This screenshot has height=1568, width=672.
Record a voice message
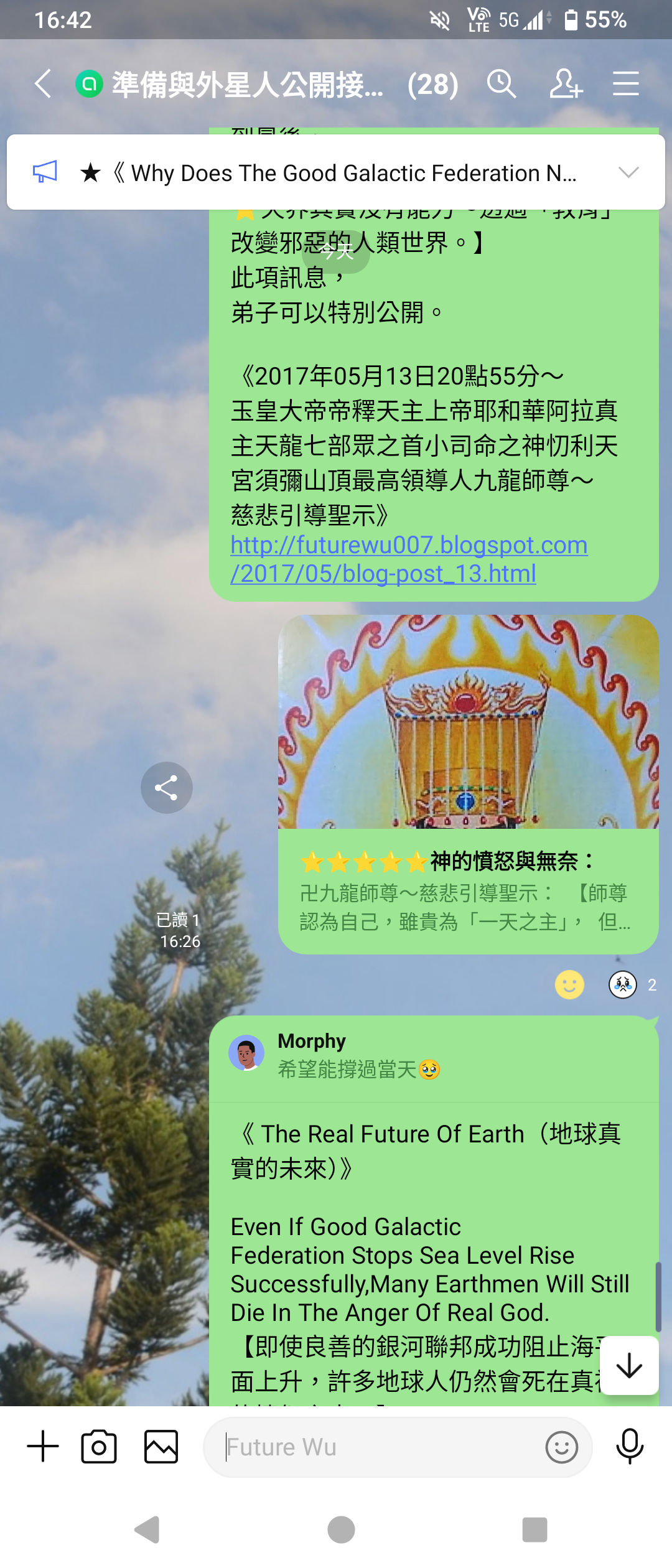pyautogui.click(x=629, y=1446)
